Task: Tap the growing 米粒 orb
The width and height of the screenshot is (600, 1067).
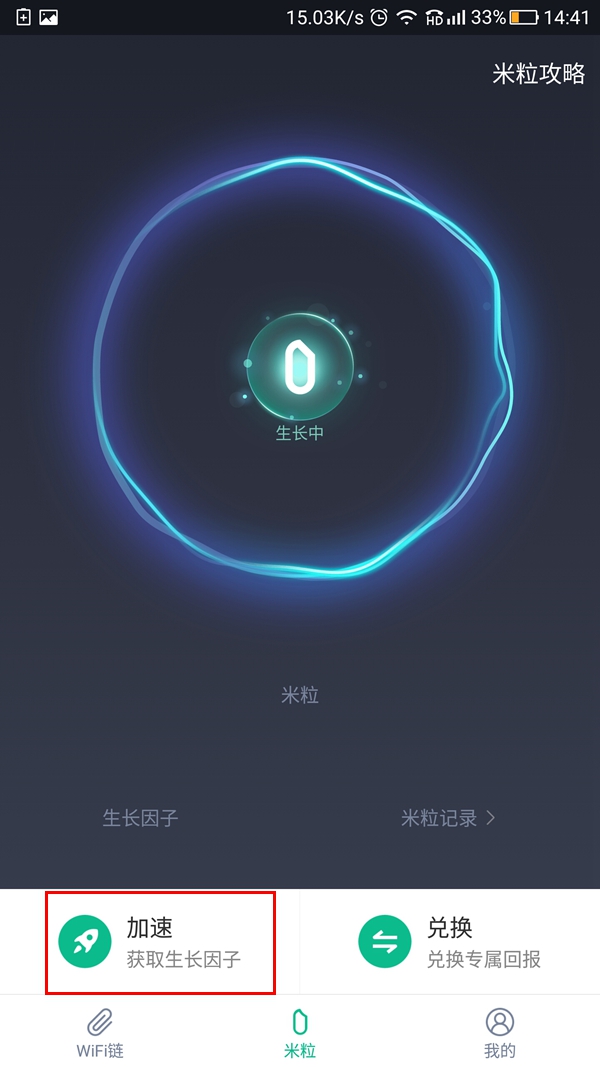Action: [x=300, y=368]
